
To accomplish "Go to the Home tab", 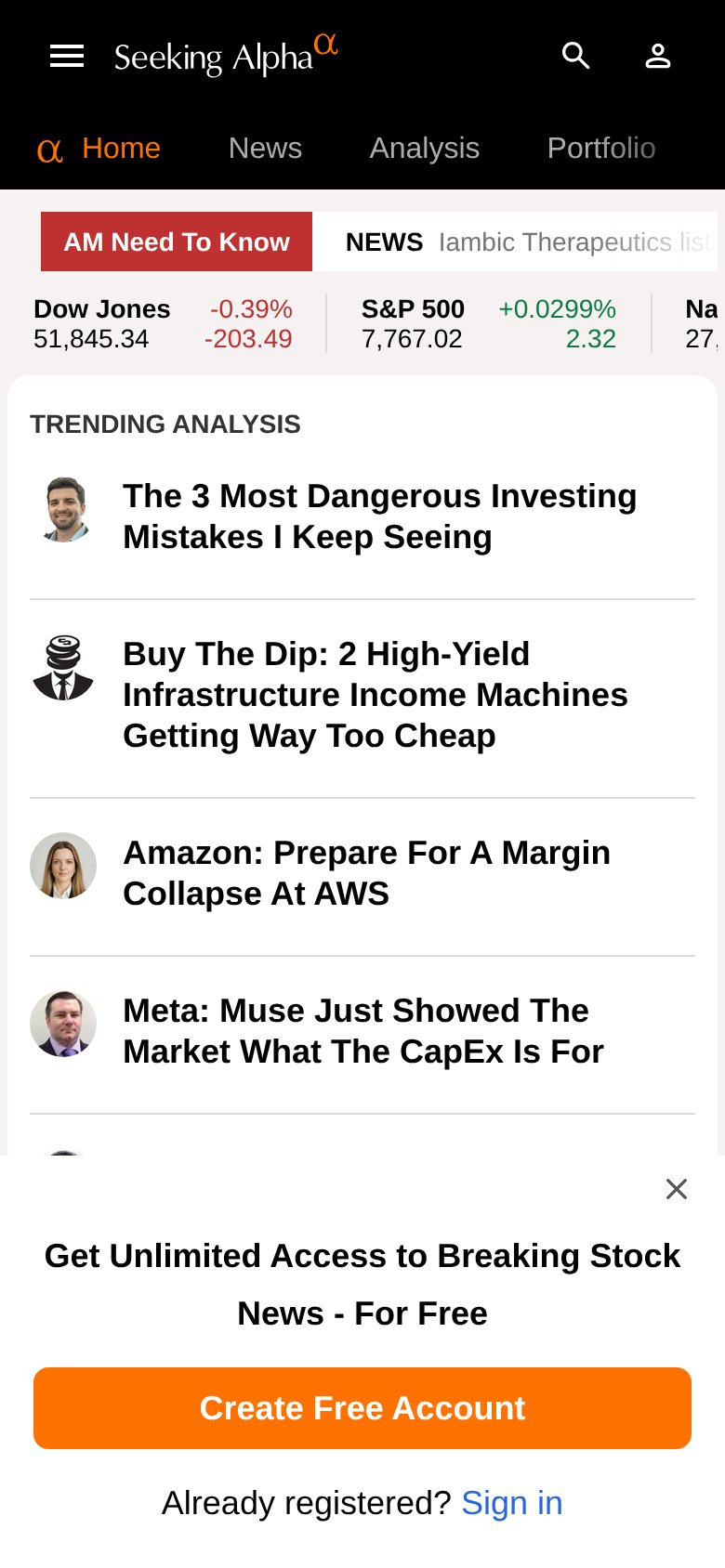I will tap(99, 149).
